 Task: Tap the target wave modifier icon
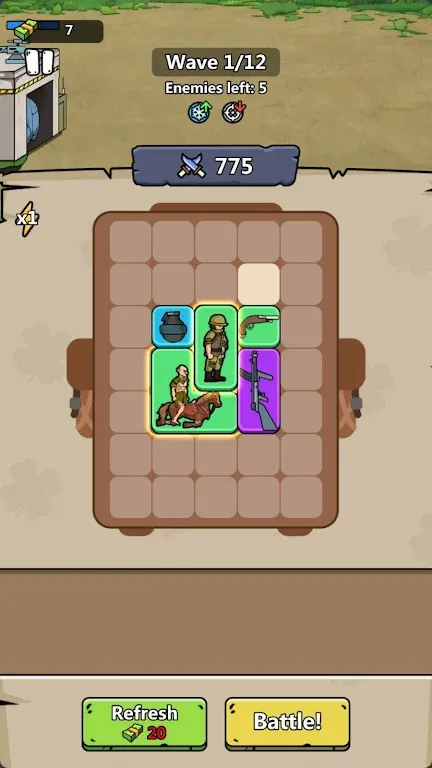pos(234,112)
